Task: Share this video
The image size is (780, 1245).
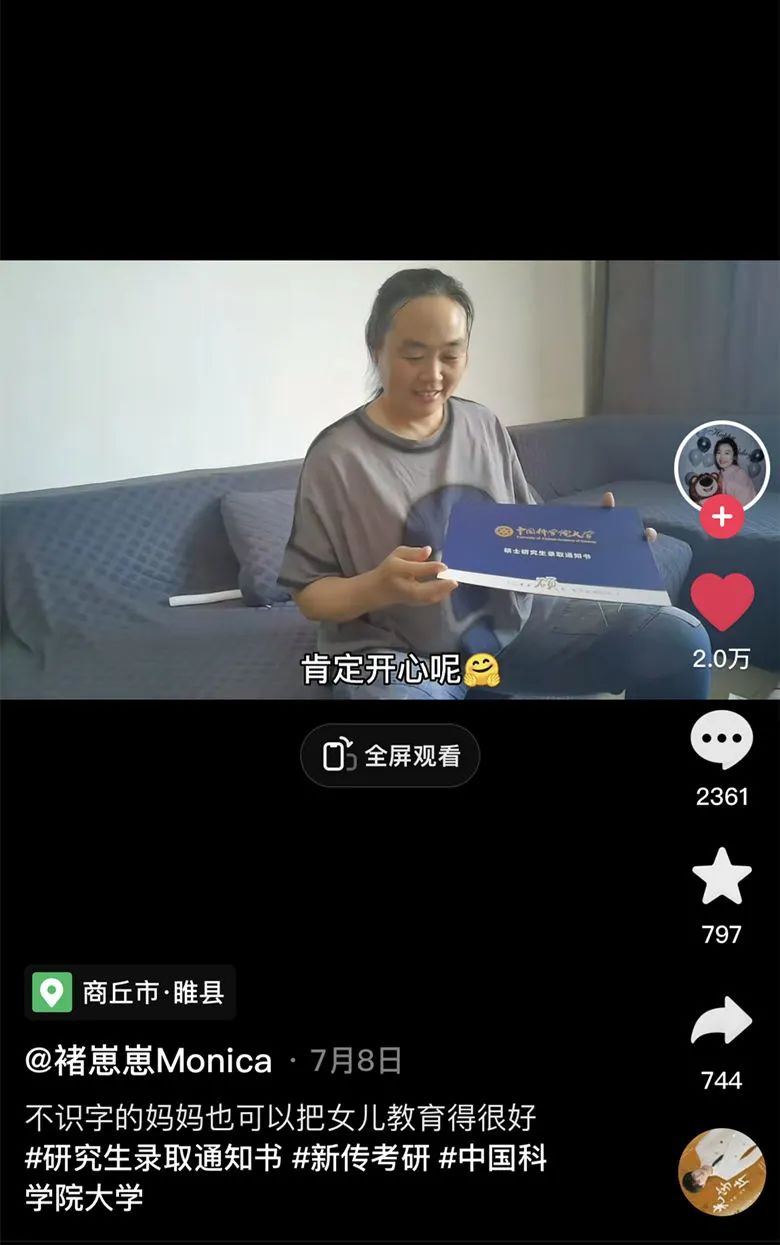Action: (721, 1022)
